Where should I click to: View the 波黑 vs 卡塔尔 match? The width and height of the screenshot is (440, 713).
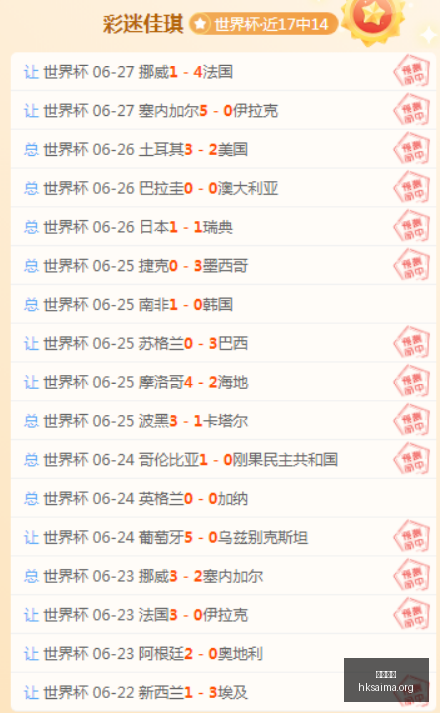223,421
